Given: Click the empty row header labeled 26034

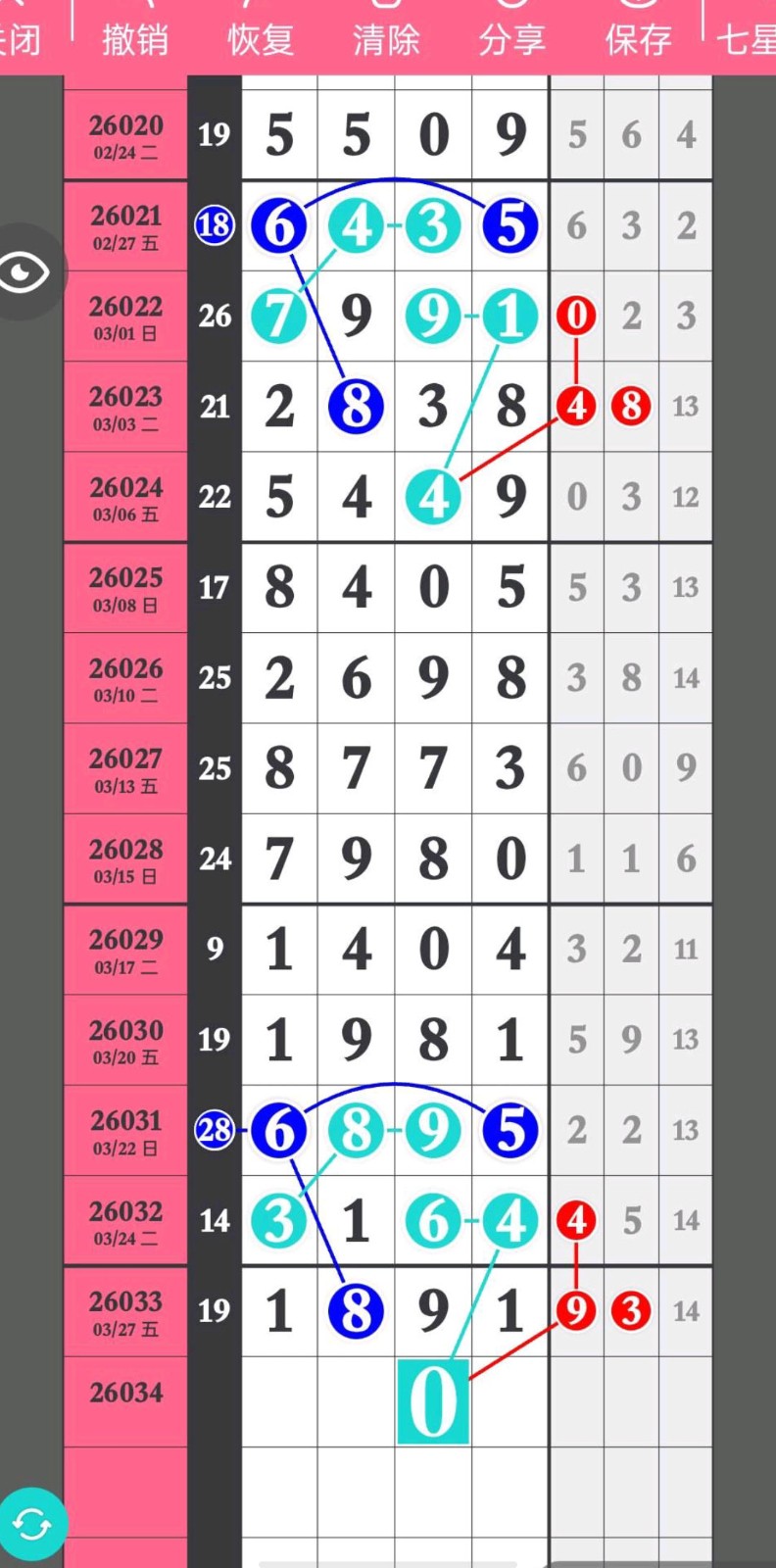Looking at the screenshot, I should (x=125, y=1393).
